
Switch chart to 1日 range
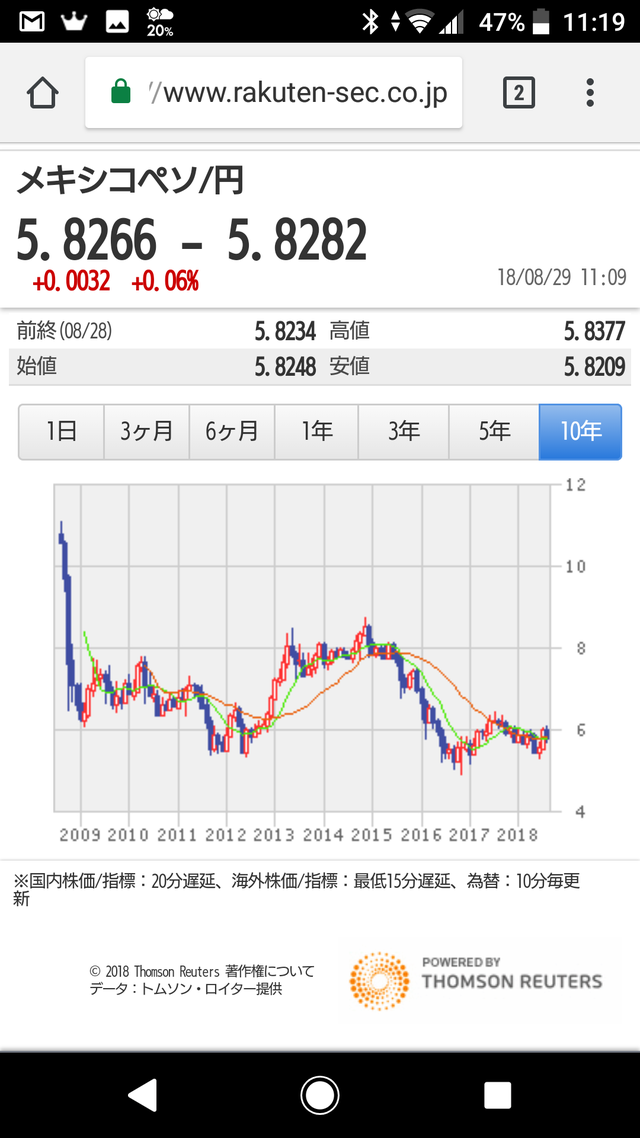[x=61, y=432]
